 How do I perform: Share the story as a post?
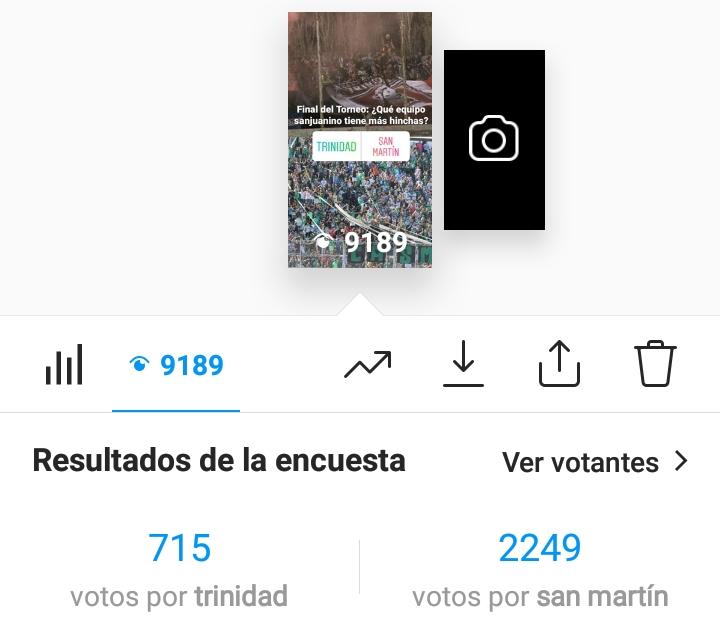pyautogui.click(x=559, y=364)
